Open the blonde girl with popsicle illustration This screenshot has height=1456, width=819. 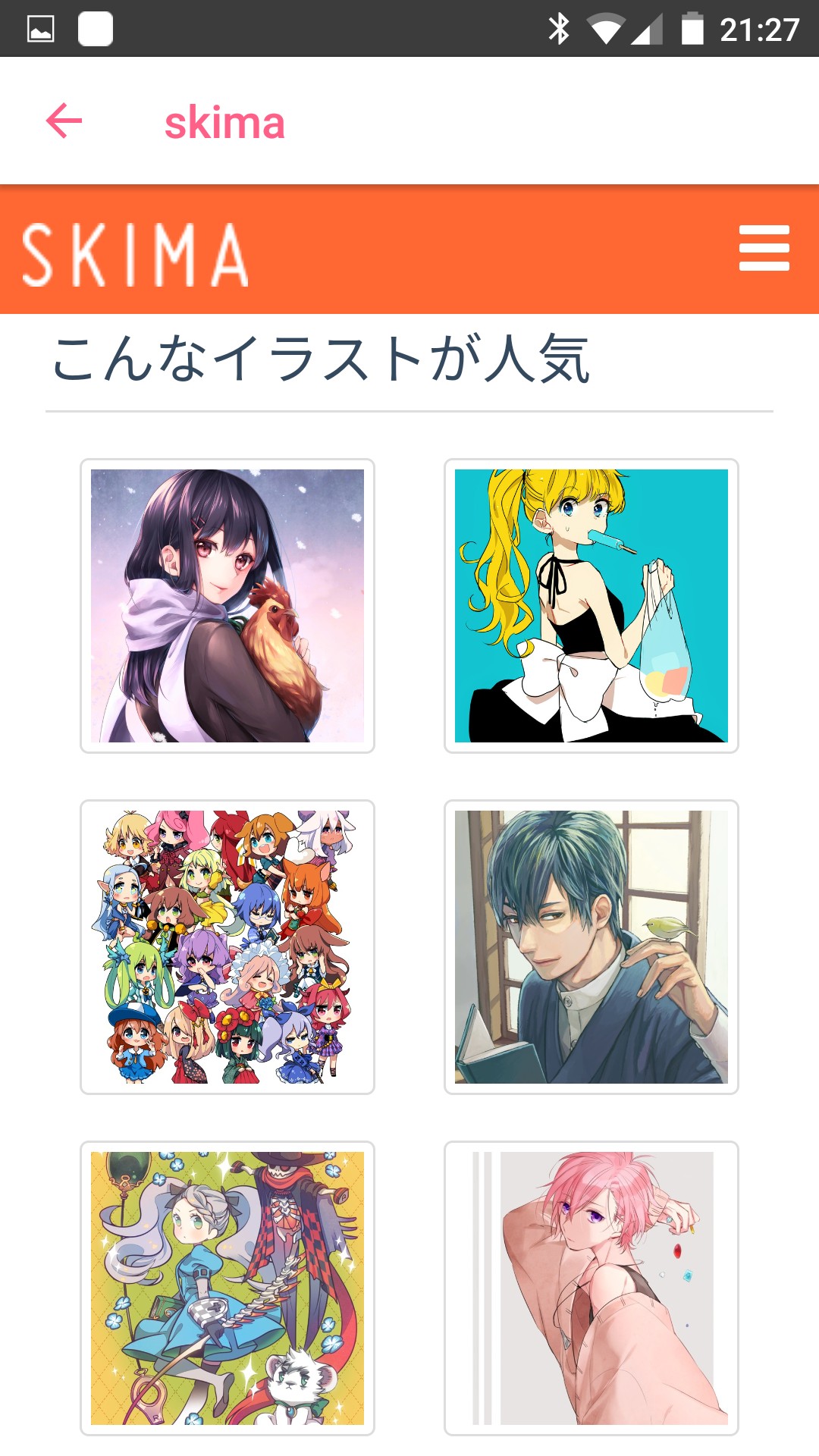[591, 605]
